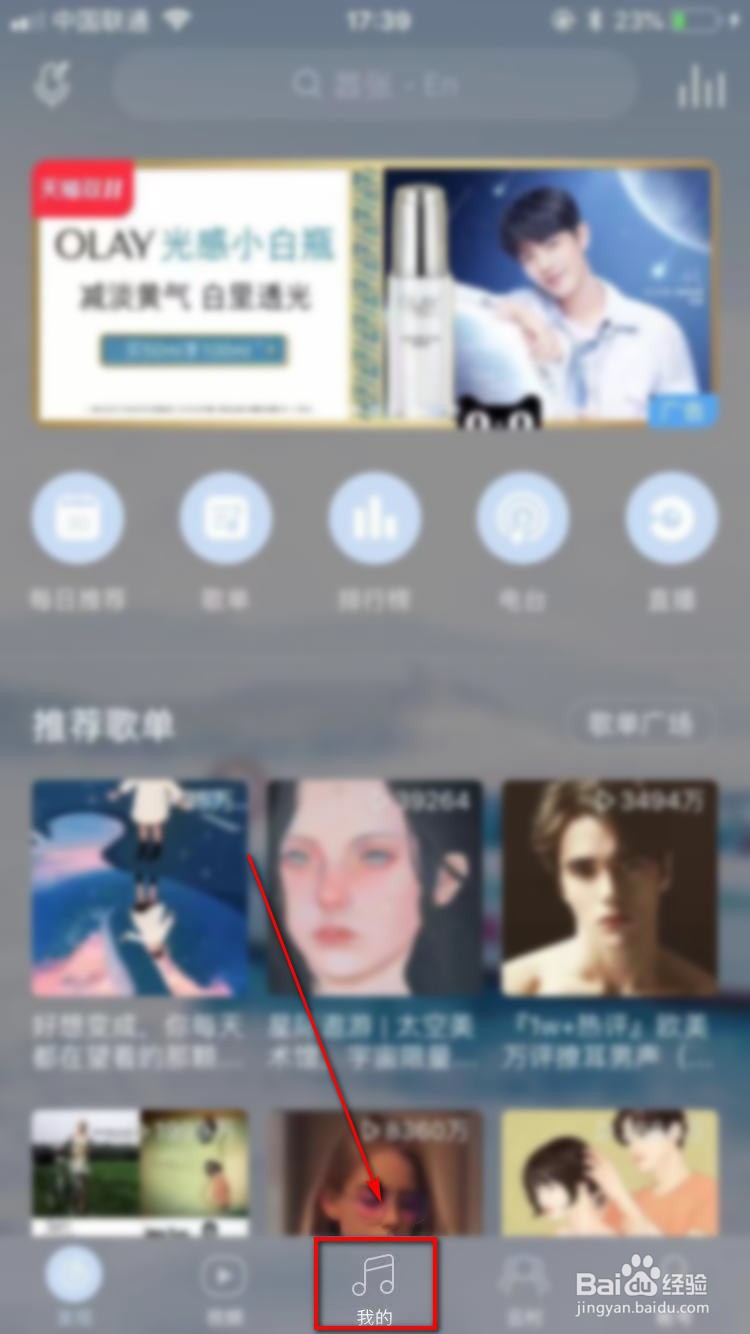Tap the listening stats bars icon top right

pos(699,85)
